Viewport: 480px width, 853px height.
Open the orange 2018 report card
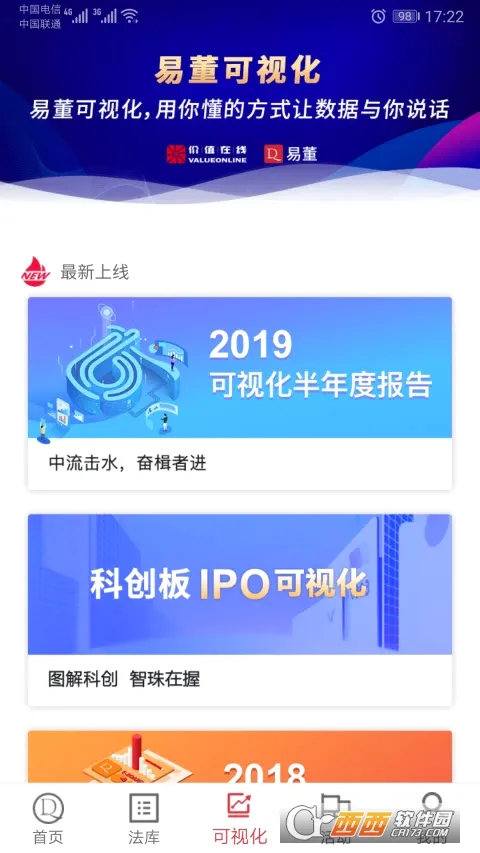tap(239, 757)
